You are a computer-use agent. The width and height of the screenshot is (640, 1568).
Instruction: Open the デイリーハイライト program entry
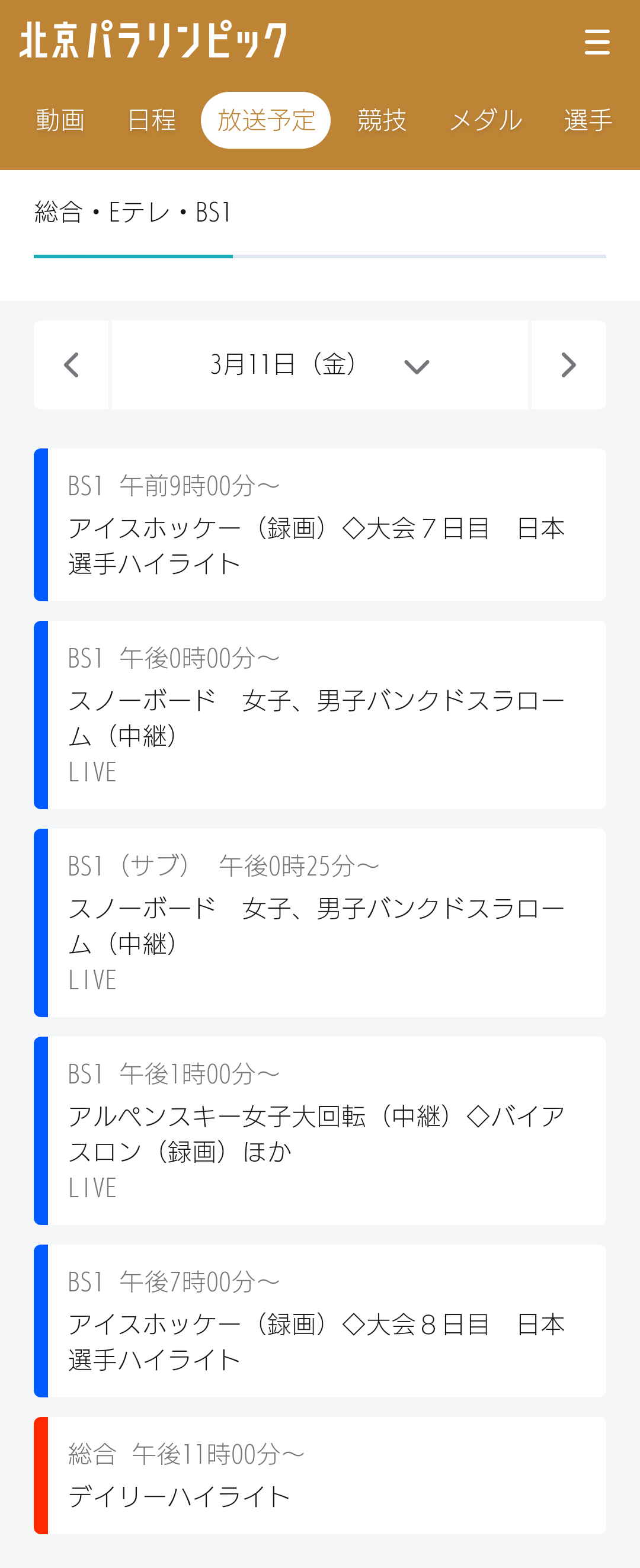(319, 1473)
